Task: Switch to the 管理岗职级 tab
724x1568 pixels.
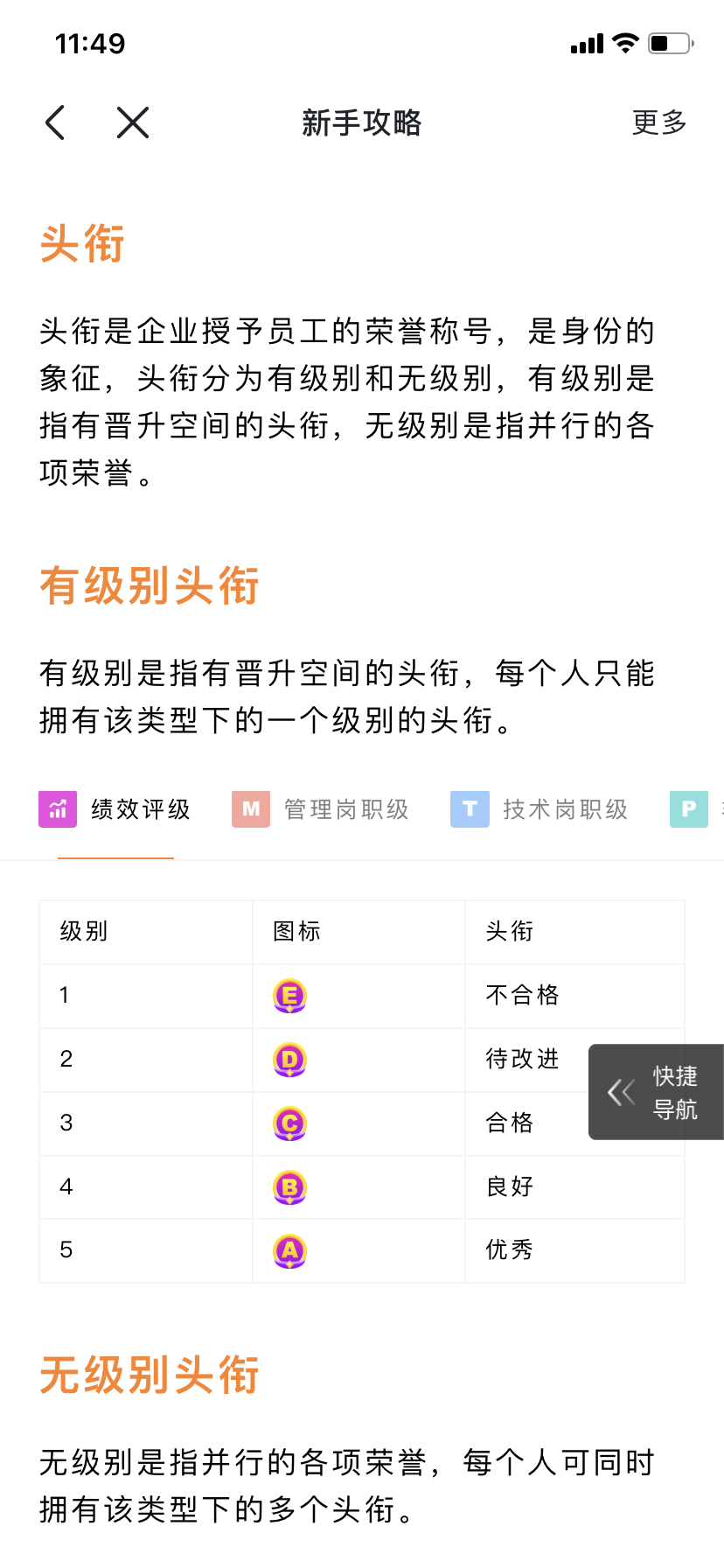Action: click(x=321, y=809)
